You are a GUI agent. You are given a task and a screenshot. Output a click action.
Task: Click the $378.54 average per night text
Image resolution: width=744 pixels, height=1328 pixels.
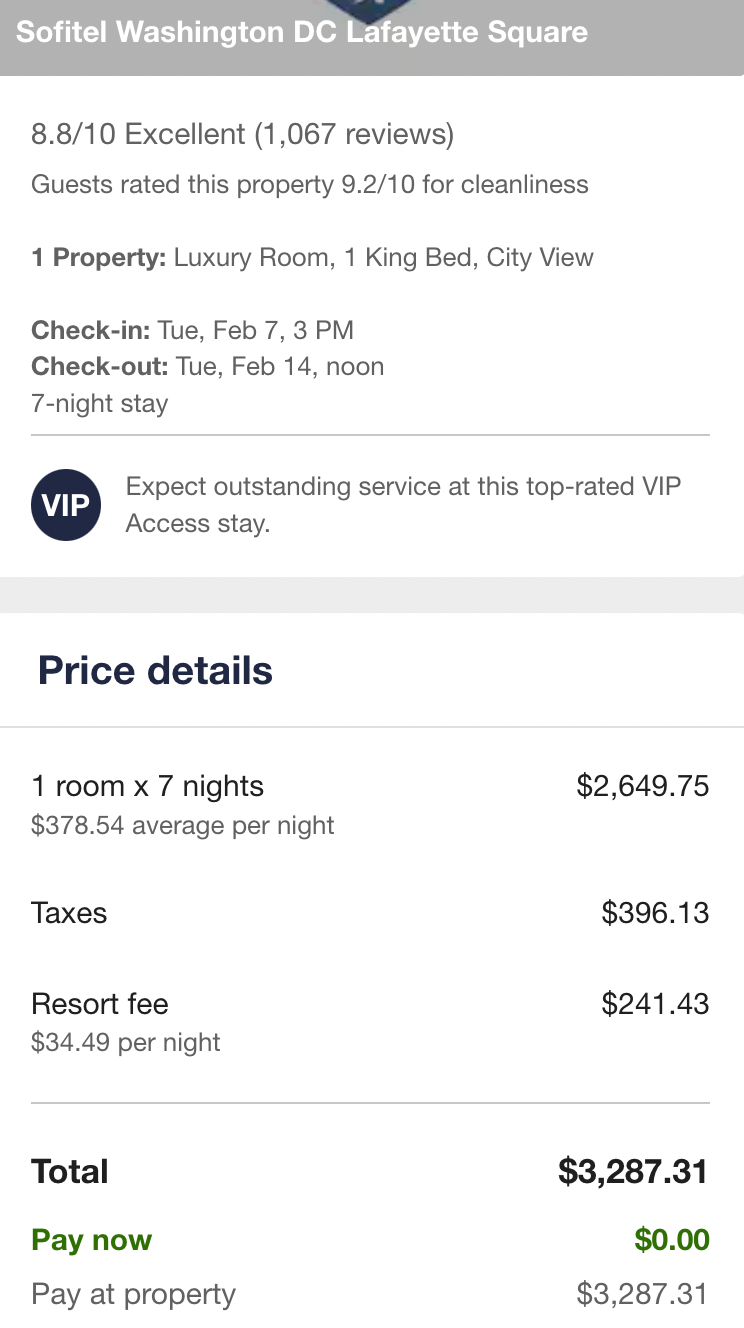[183, 825]
